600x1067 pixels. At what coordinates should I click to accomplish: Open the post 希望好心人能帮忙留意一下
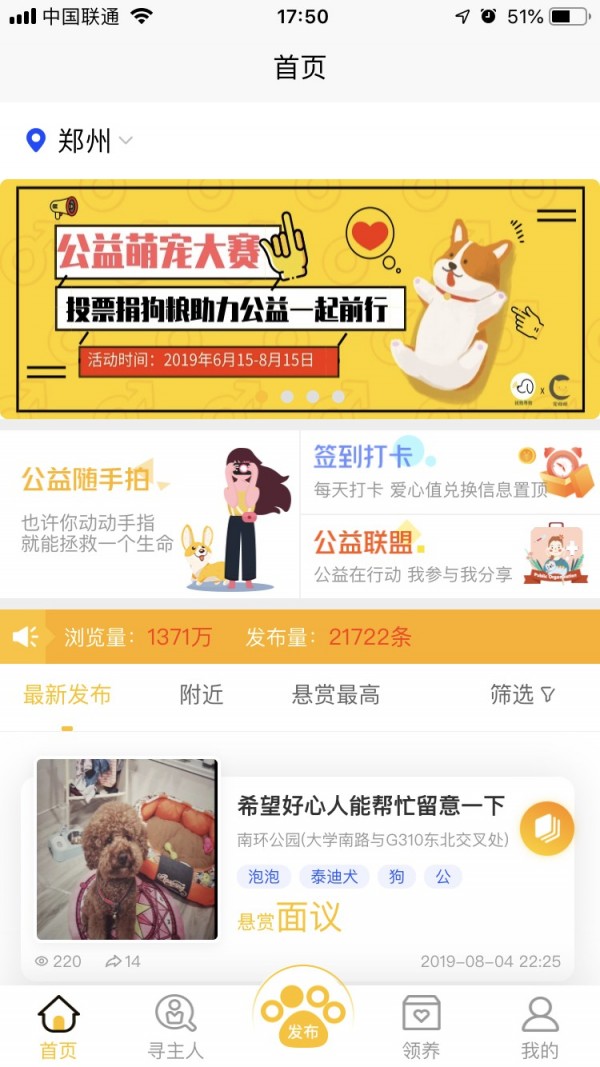point(370,806)
